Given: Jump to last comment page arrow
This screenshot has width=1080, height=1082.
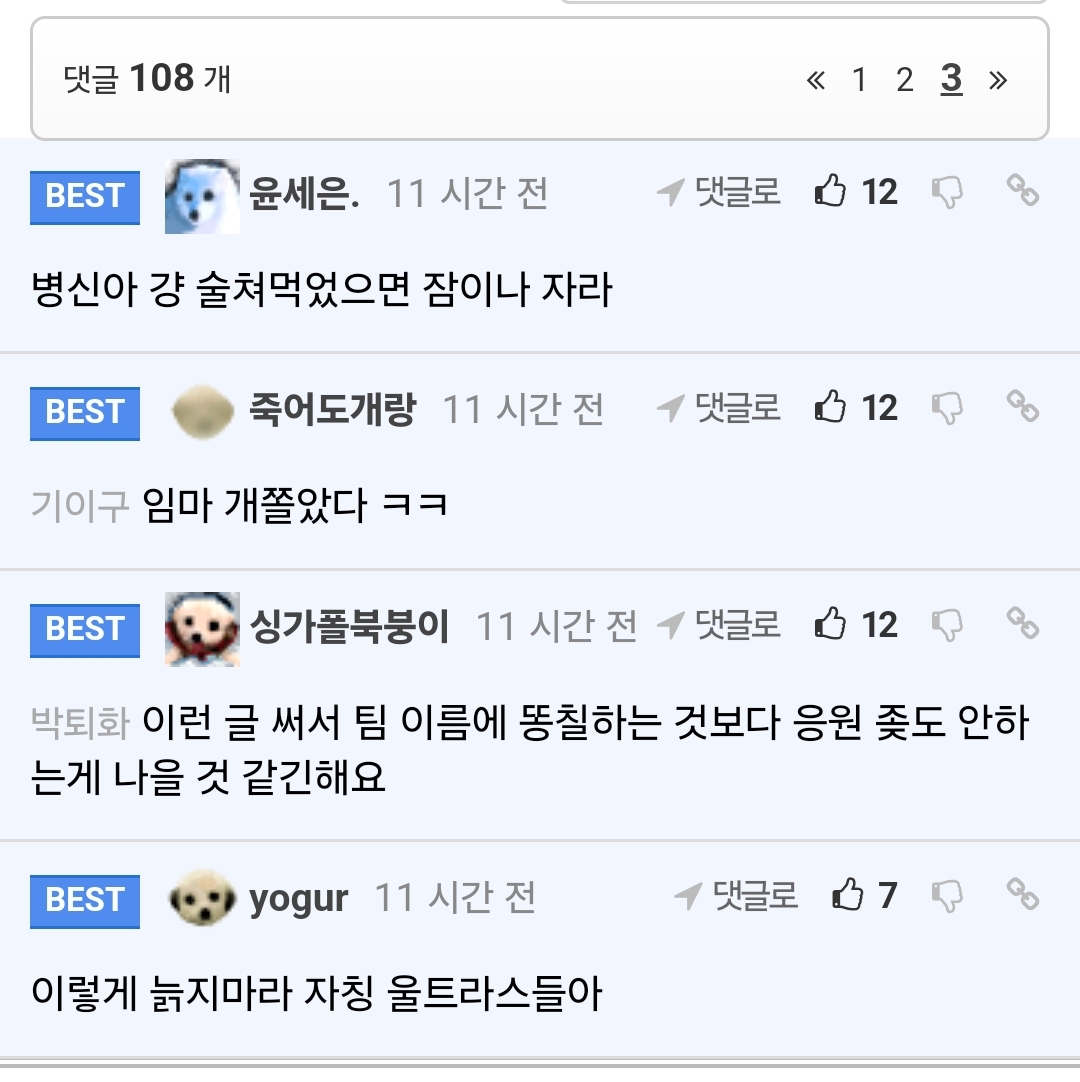Looking at the screenshot, I should click(997, 79).
